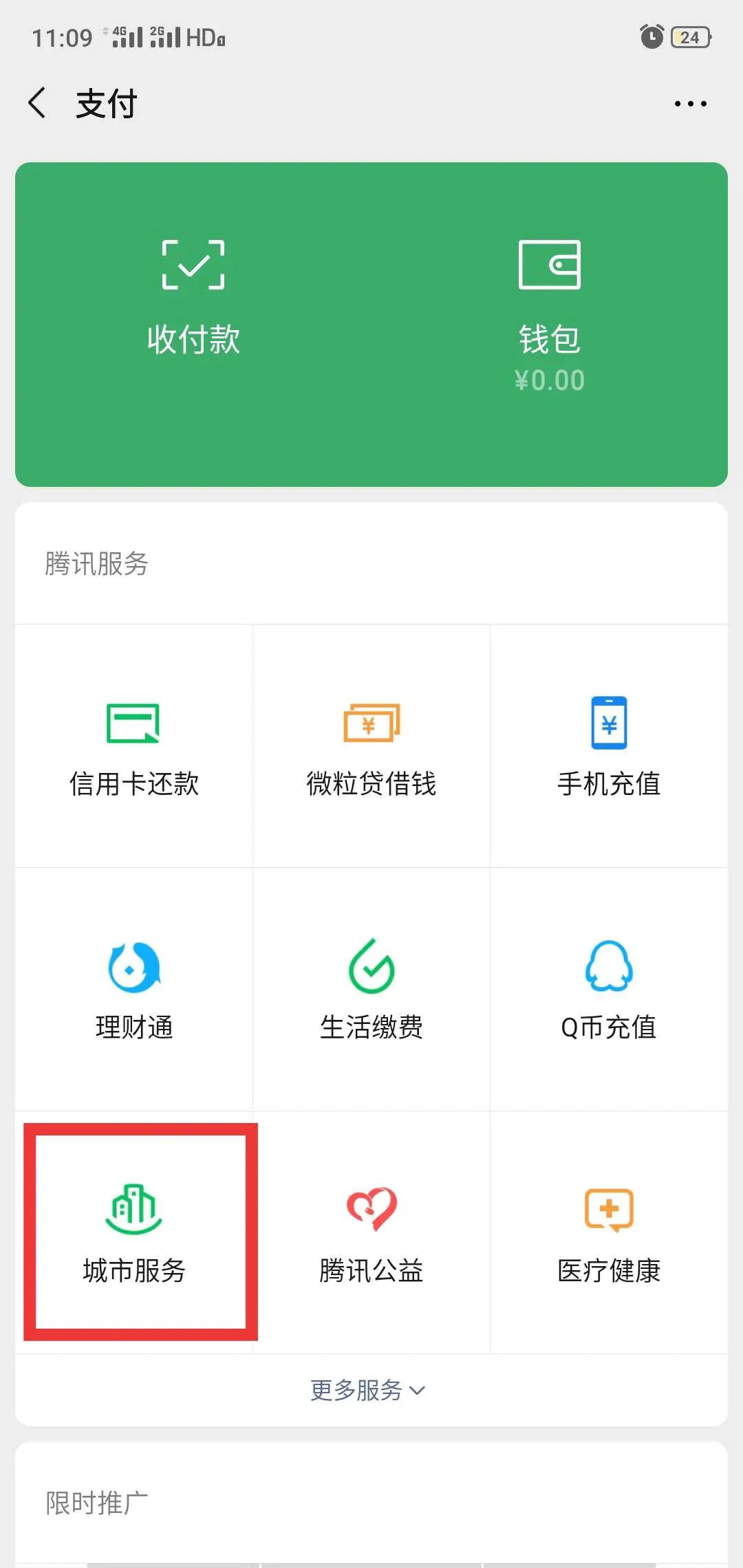Tap 手机充值 to top up phone
This screenshot has height=1568, width=743.
tap(609, 746)
